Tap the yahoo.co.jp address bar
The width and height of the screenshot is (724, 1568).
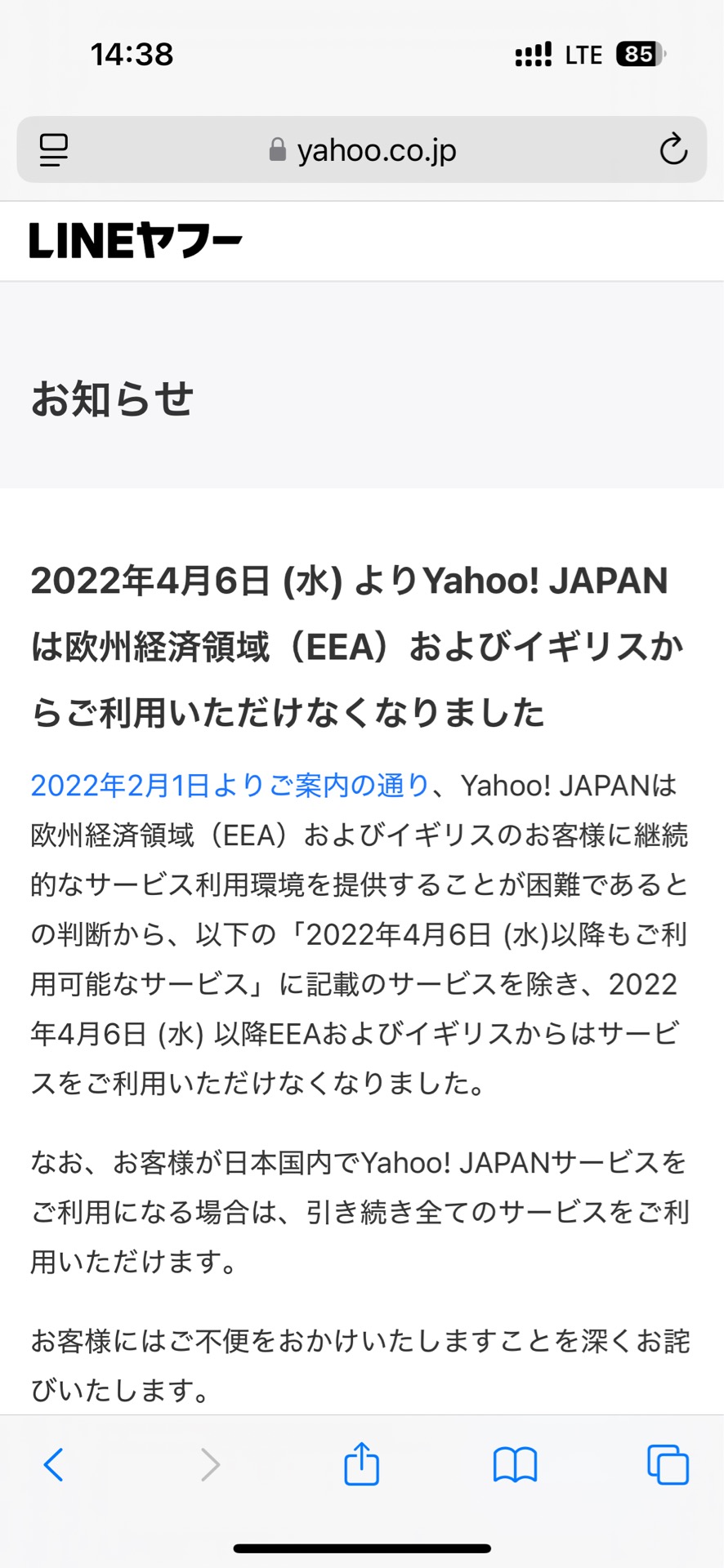362,150
